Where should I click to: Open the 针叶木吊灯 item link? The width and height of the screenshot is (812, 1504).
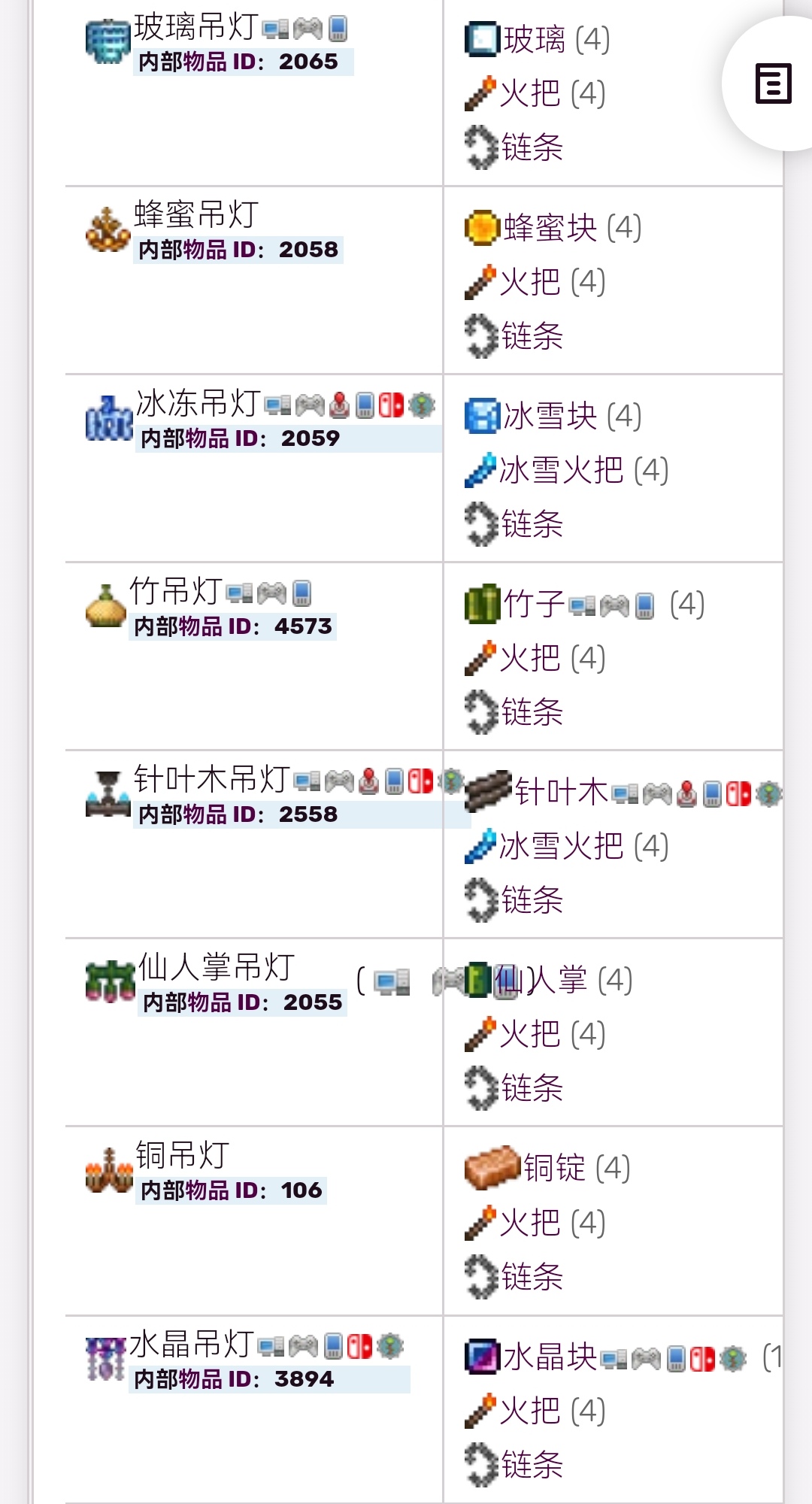coord(212,779)
